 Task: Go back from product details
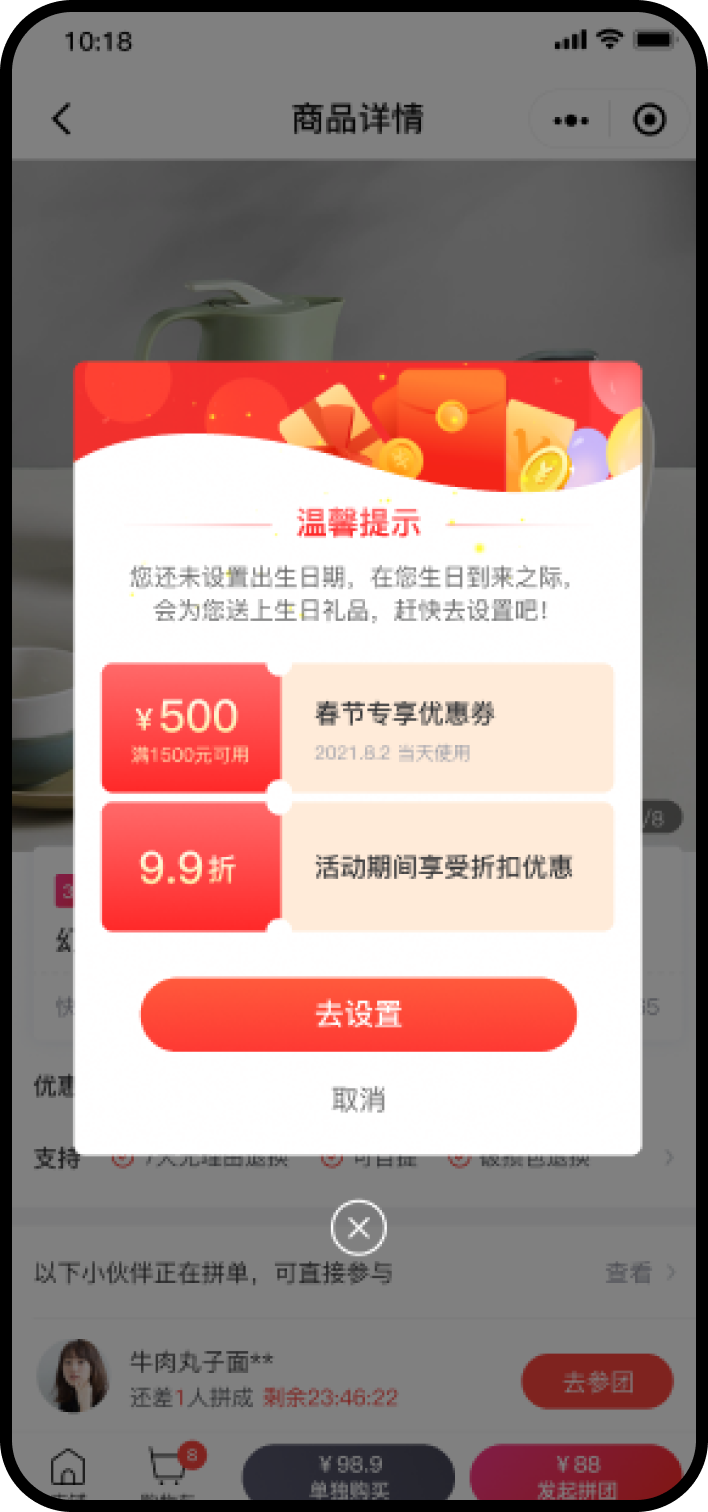[x=62, y=120]
